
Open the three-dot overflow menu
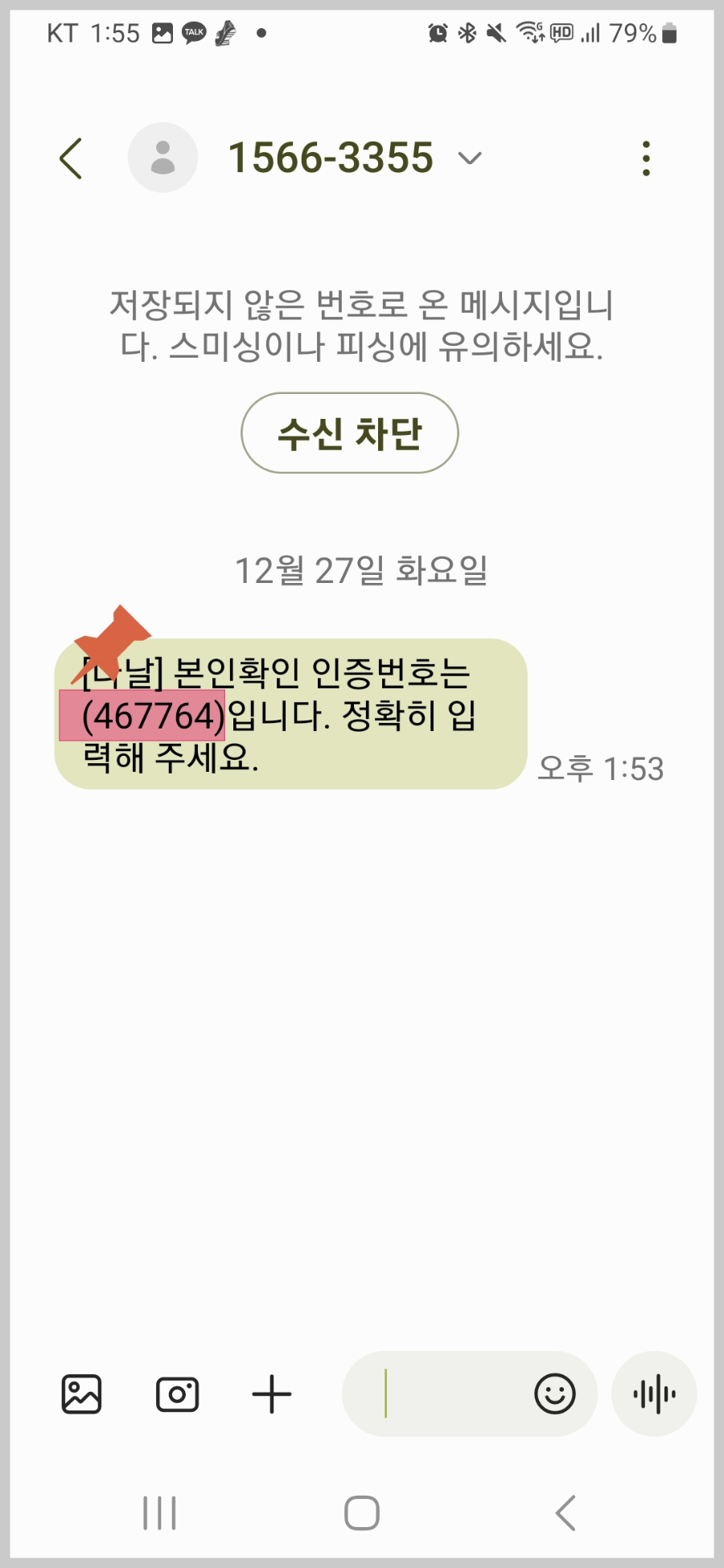(x=644, y=158)
